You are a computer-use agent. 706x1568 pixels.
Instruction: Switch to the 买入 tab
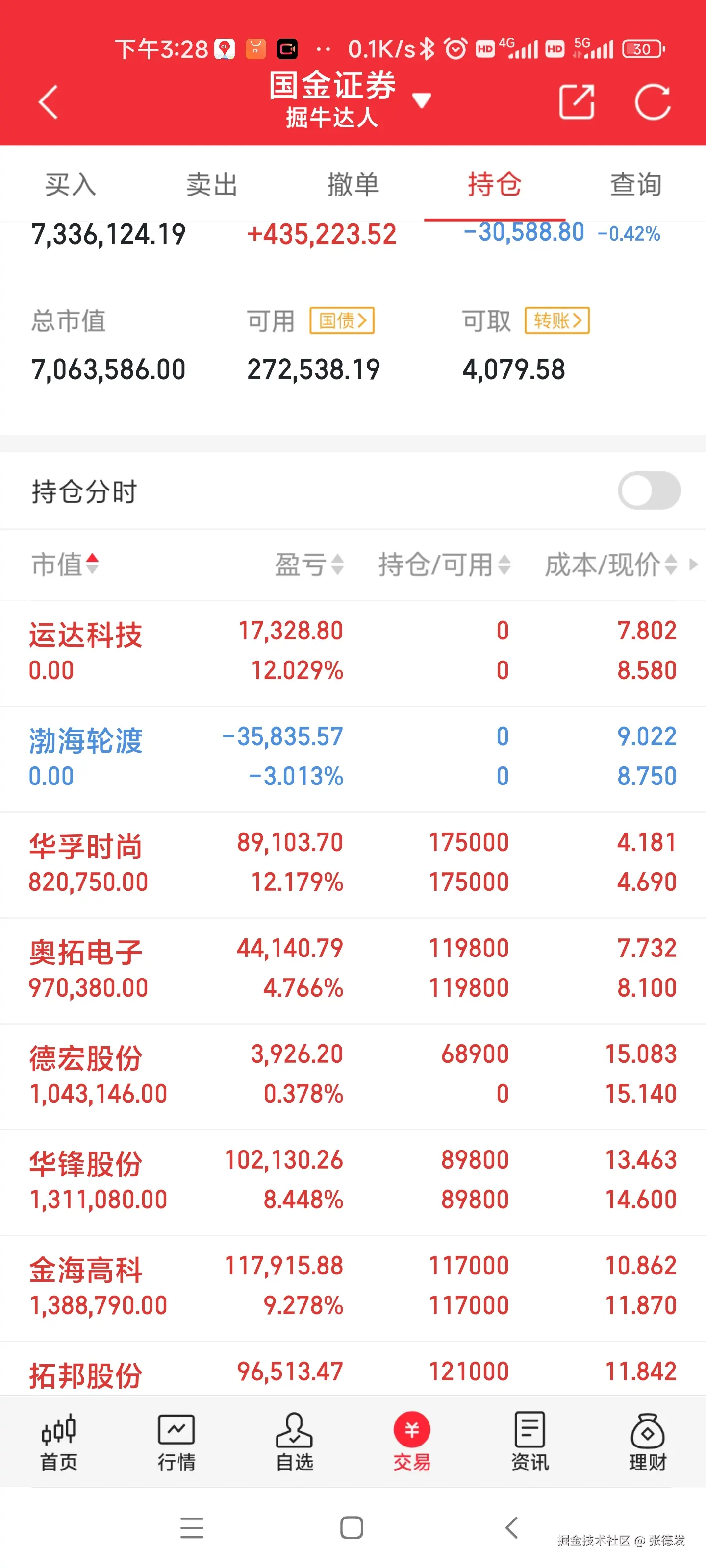click(x=70, y=184)
